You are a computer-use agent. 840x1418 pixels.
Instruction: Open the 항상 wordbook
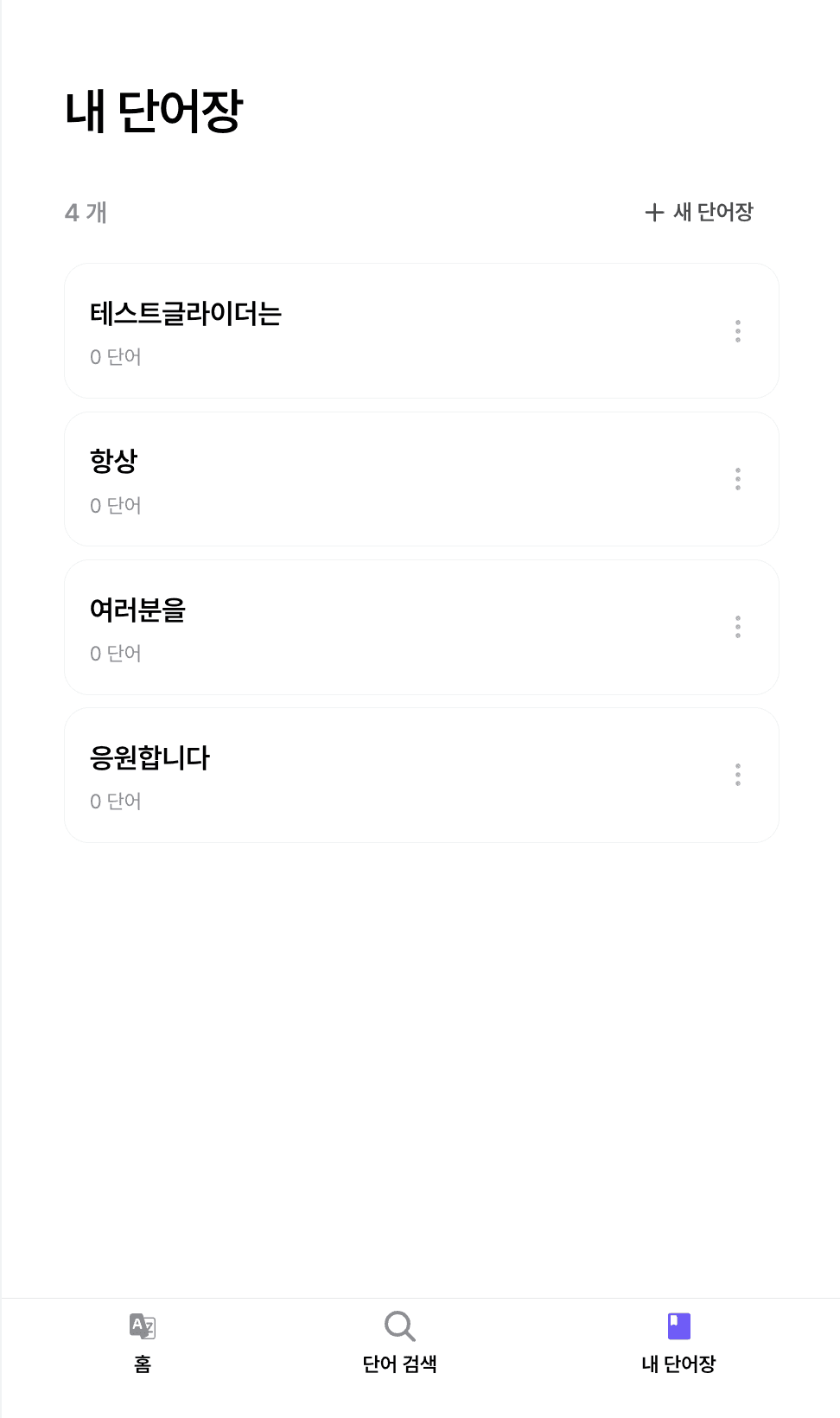coord(422,479)
